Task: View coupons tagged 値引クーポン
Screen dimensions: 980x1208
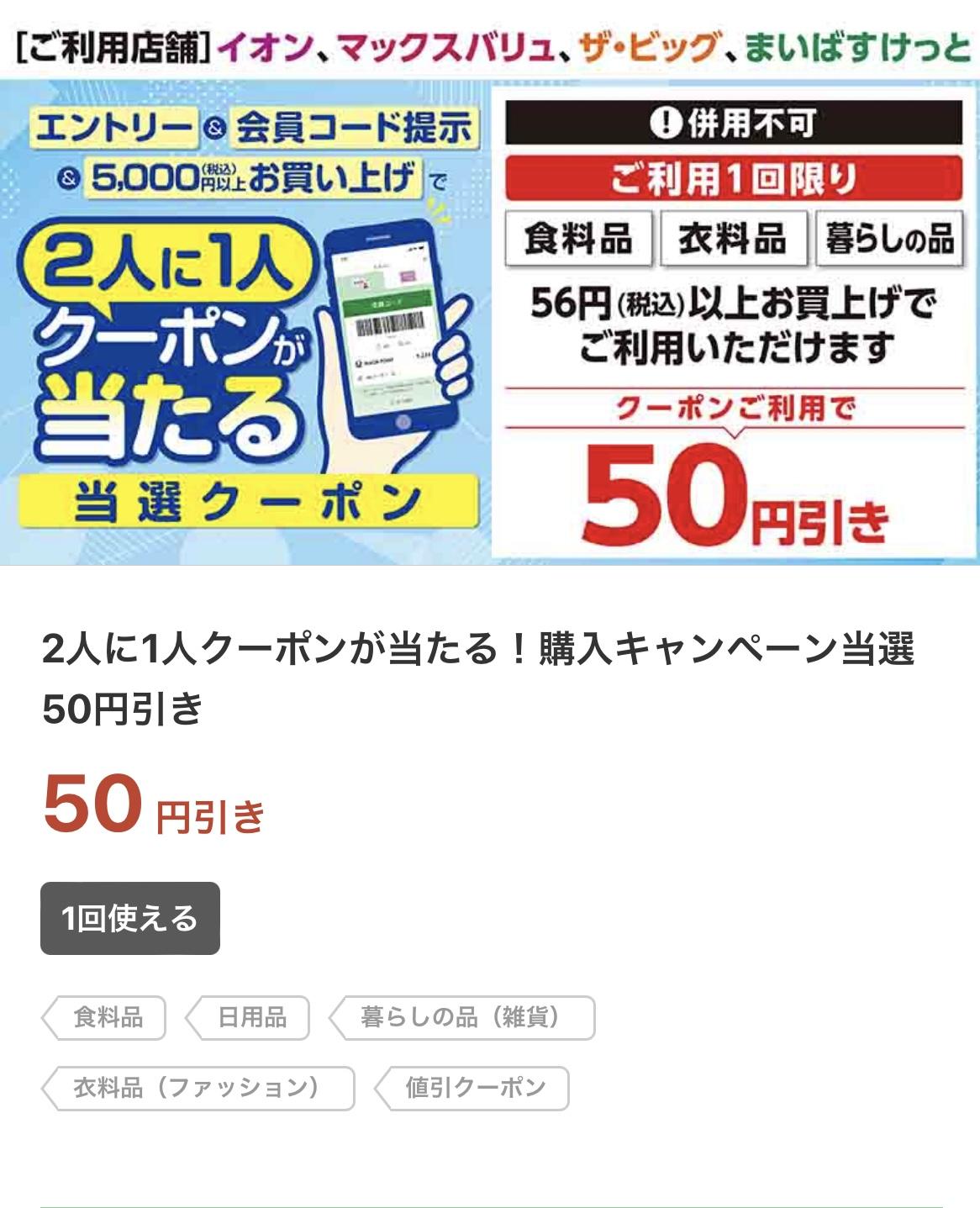Action: tap(473, 1089)
